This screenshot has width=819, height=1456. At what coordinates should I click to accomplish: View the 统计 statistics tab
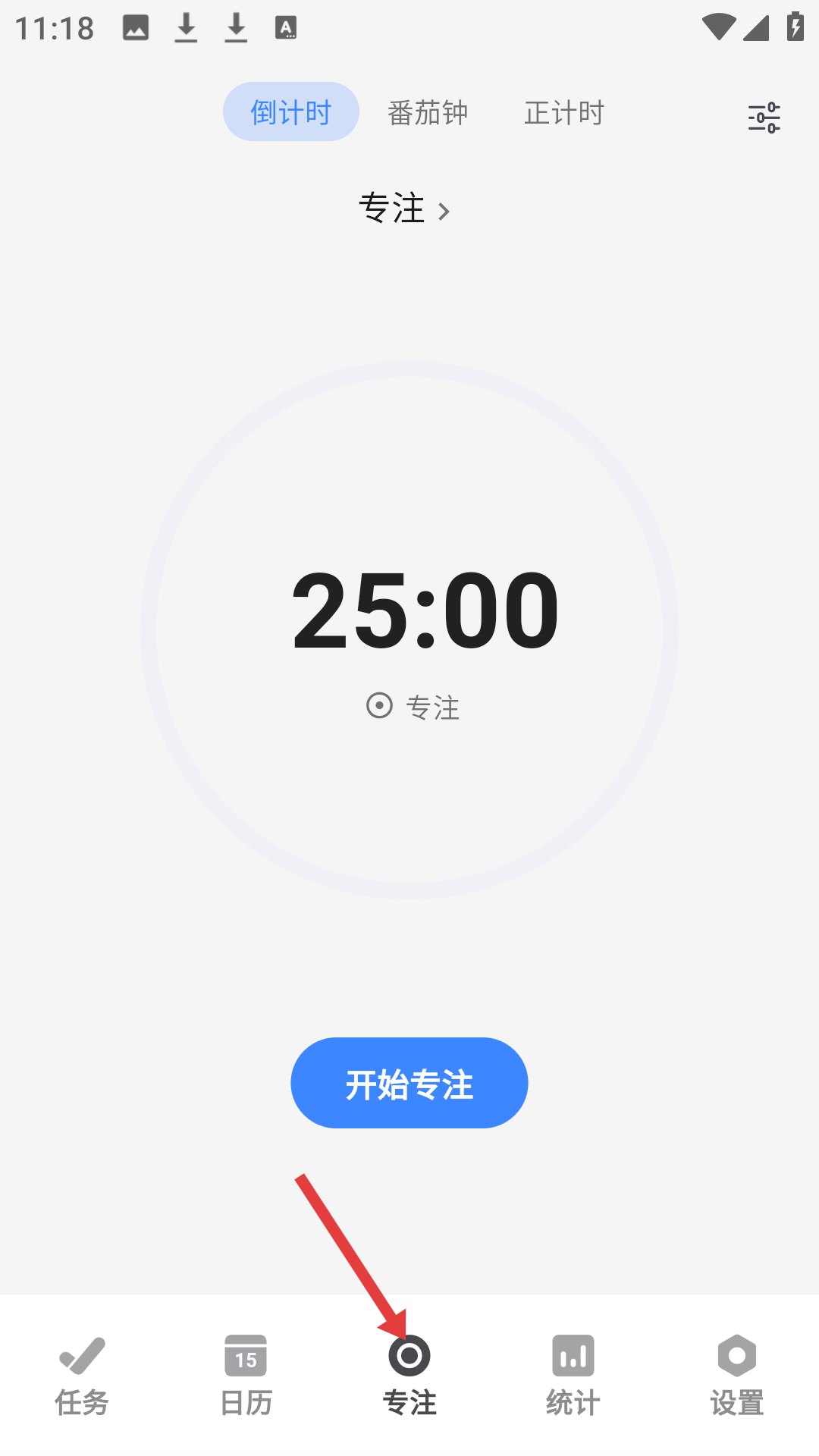pos(573,1376)
